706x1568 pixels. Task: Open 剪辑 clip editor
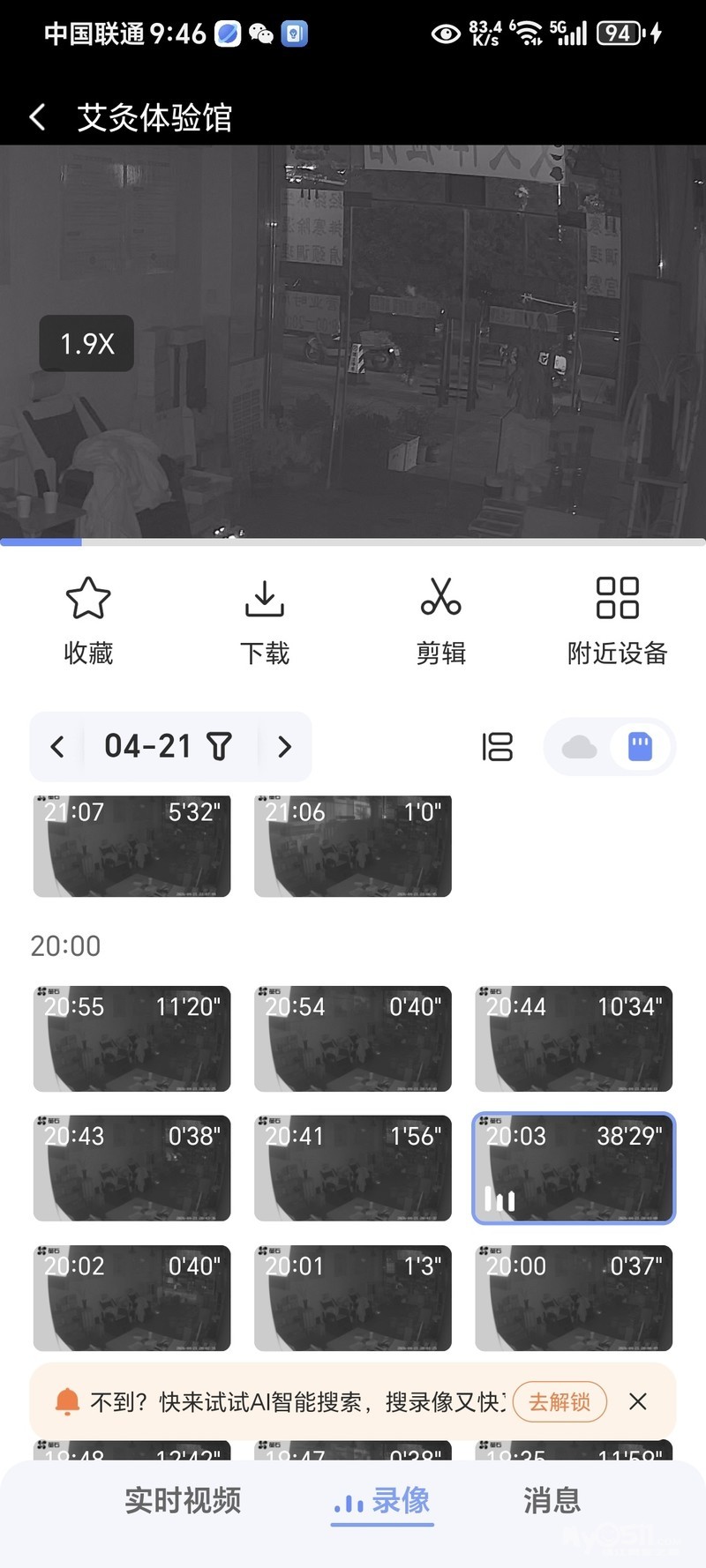tap(441, 618)
